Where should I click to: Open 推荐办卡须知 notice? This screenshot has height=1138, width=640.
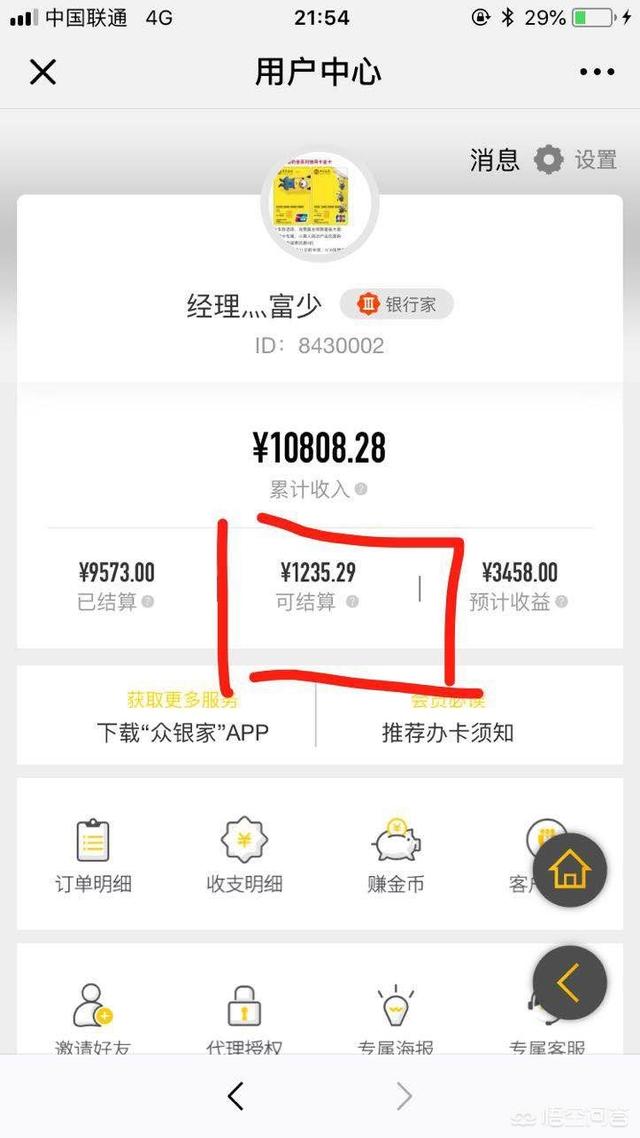[x=448, y=732]
